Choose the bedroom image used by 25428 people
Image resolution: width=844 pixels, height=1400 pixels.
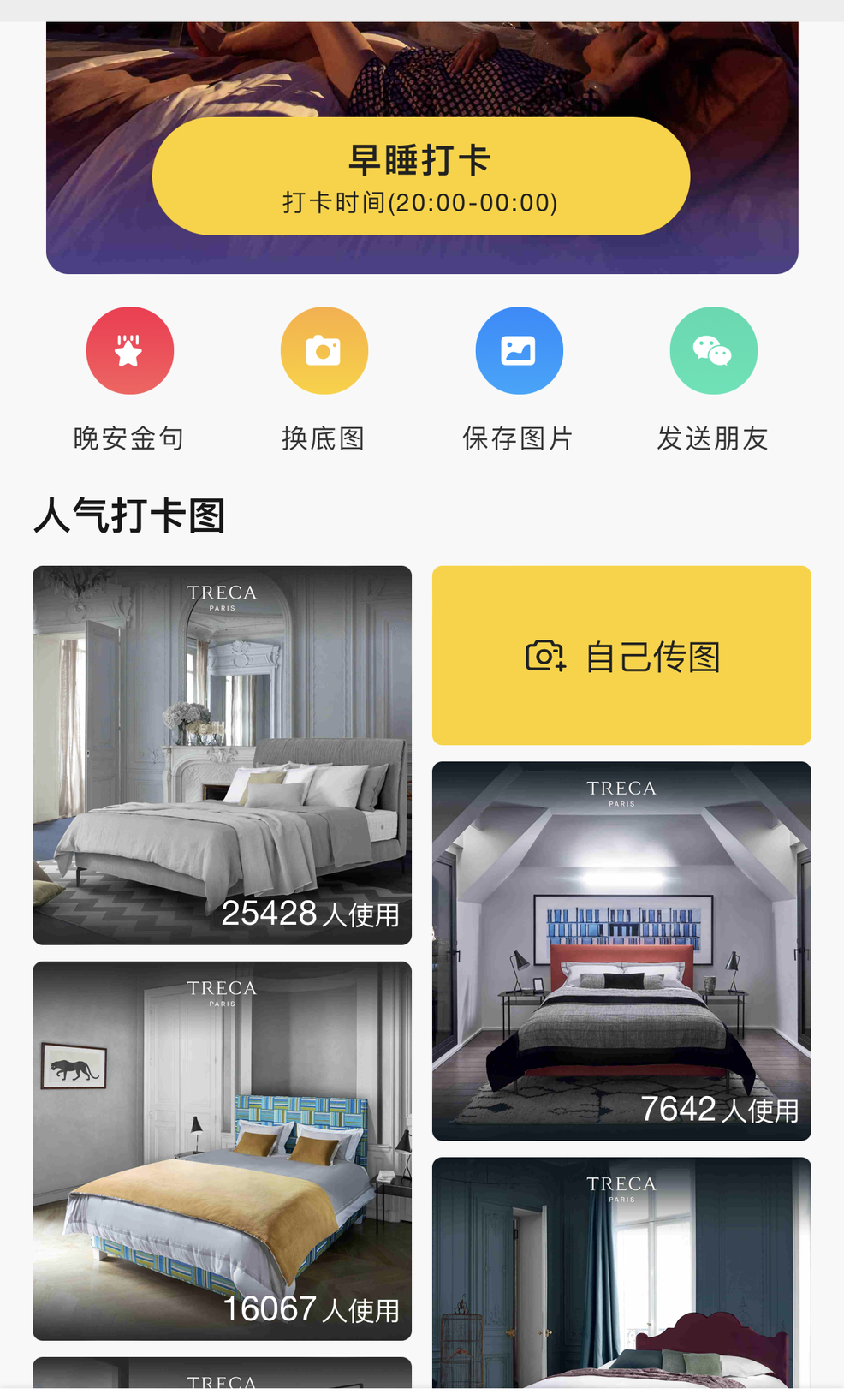tap(222, 755)
